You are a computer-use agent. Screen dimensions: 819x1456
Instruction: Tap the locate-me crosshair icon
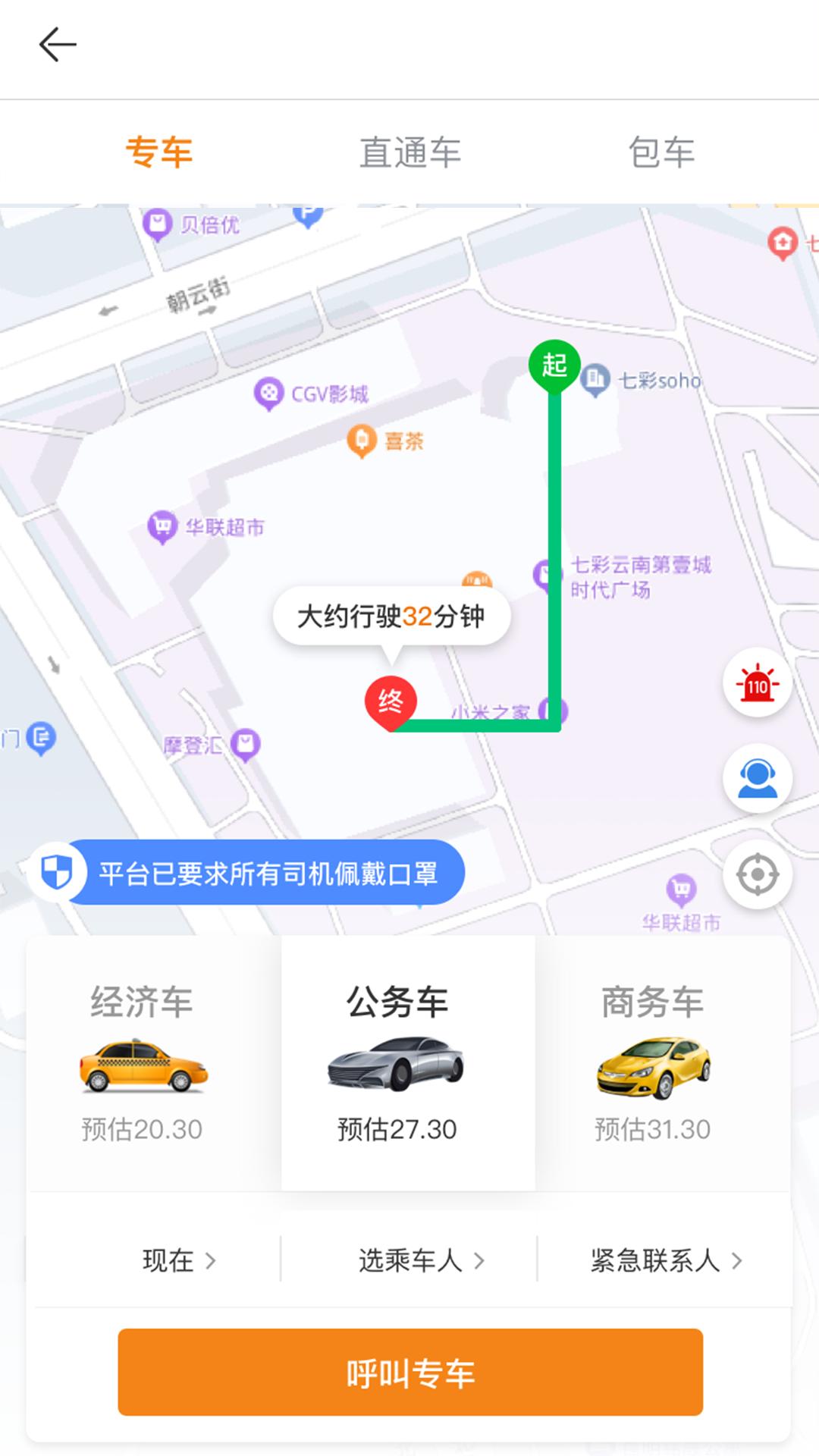click(758, 874)
